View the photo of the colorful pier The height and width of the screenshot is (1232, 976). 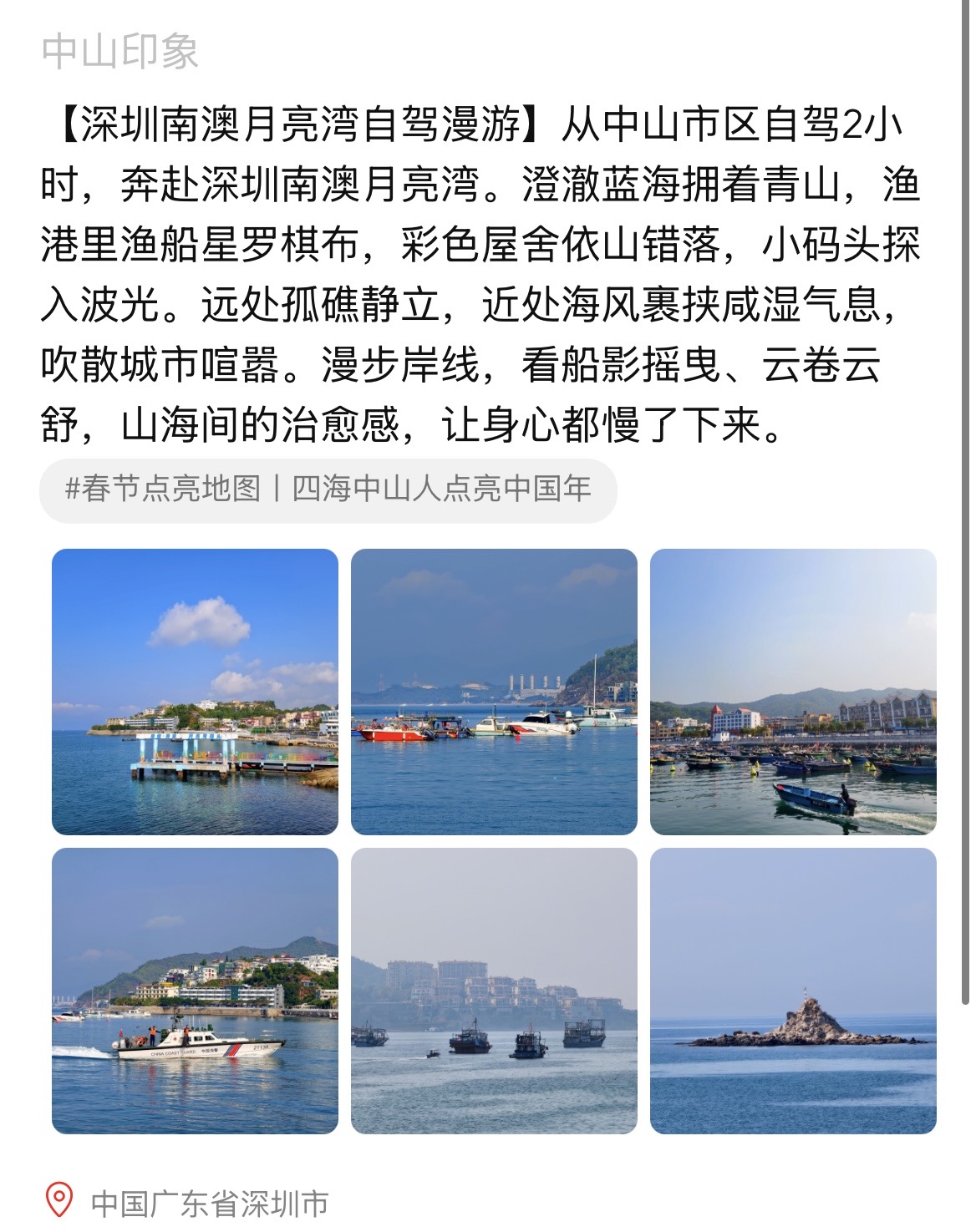coord(195,692)
